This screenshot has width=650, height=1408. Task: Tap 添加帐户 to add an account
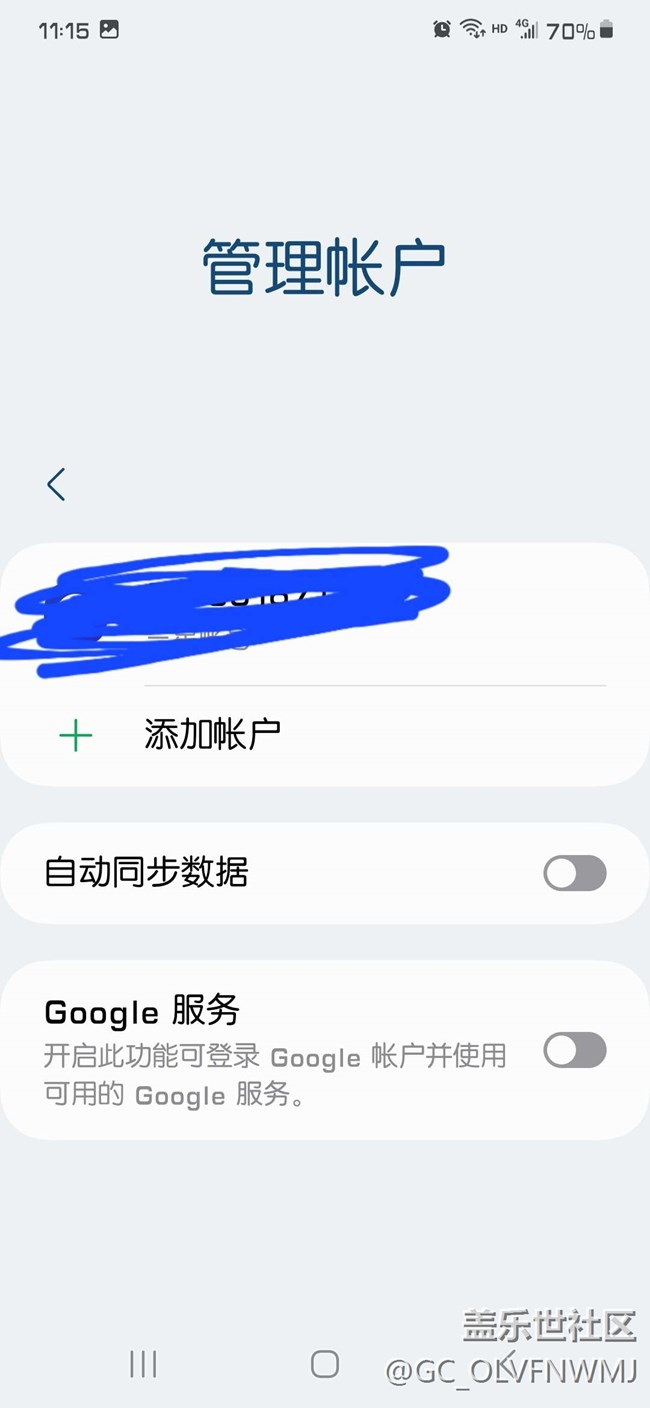[x=212, y=735]
